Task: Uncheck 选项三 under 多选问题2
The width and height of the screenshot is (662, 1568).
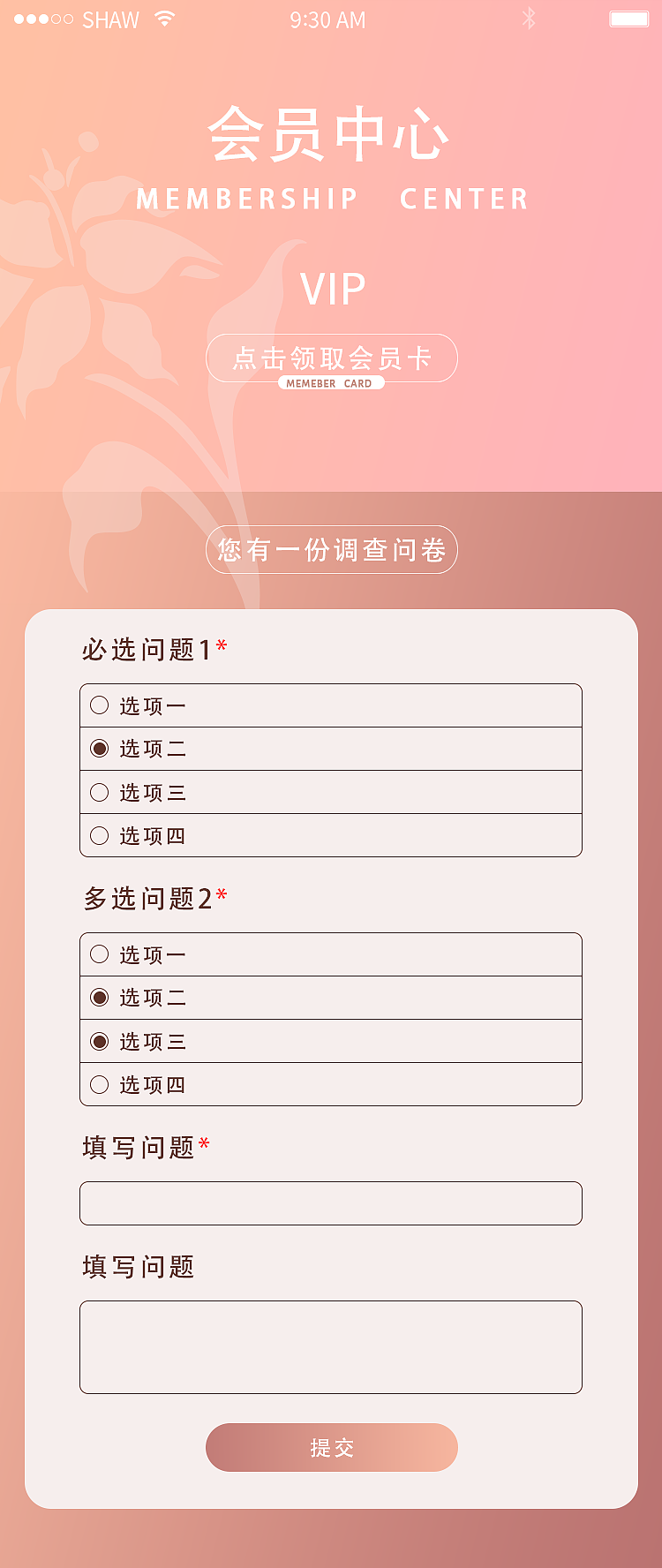Action: coord(98,1041)
